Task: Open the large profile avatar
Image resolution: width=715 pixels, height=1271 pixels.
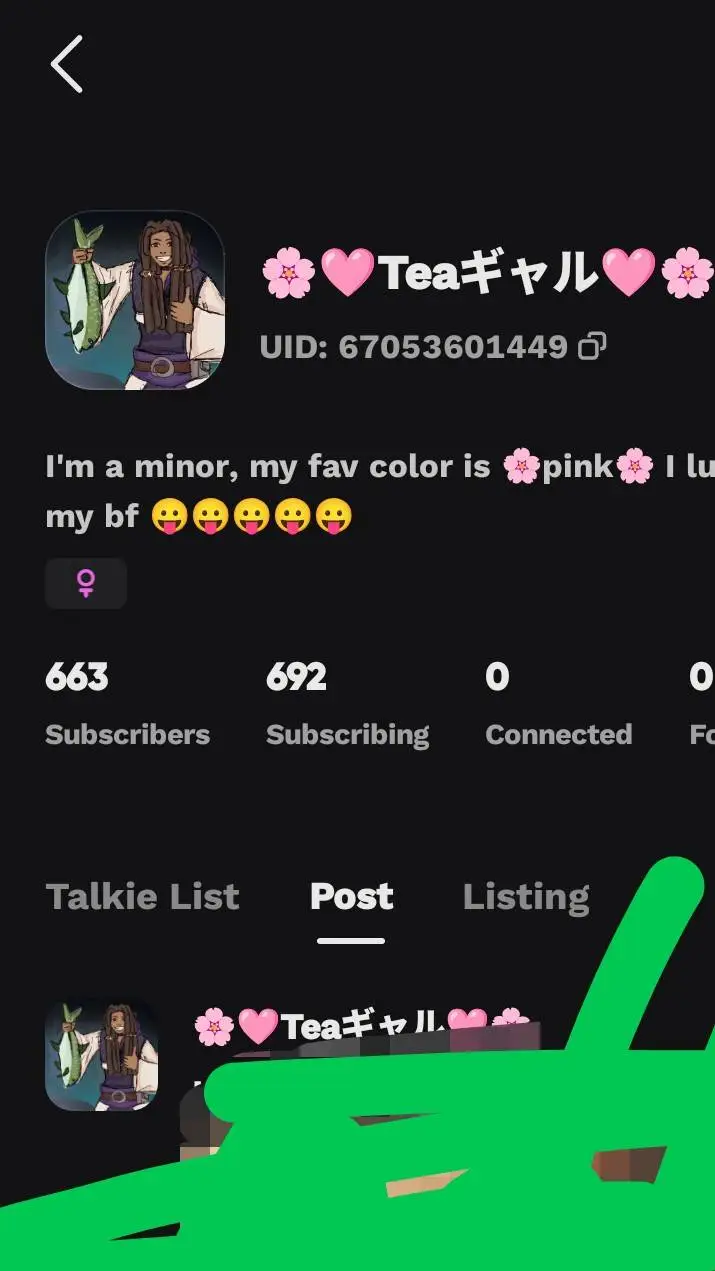Action: 135,300
